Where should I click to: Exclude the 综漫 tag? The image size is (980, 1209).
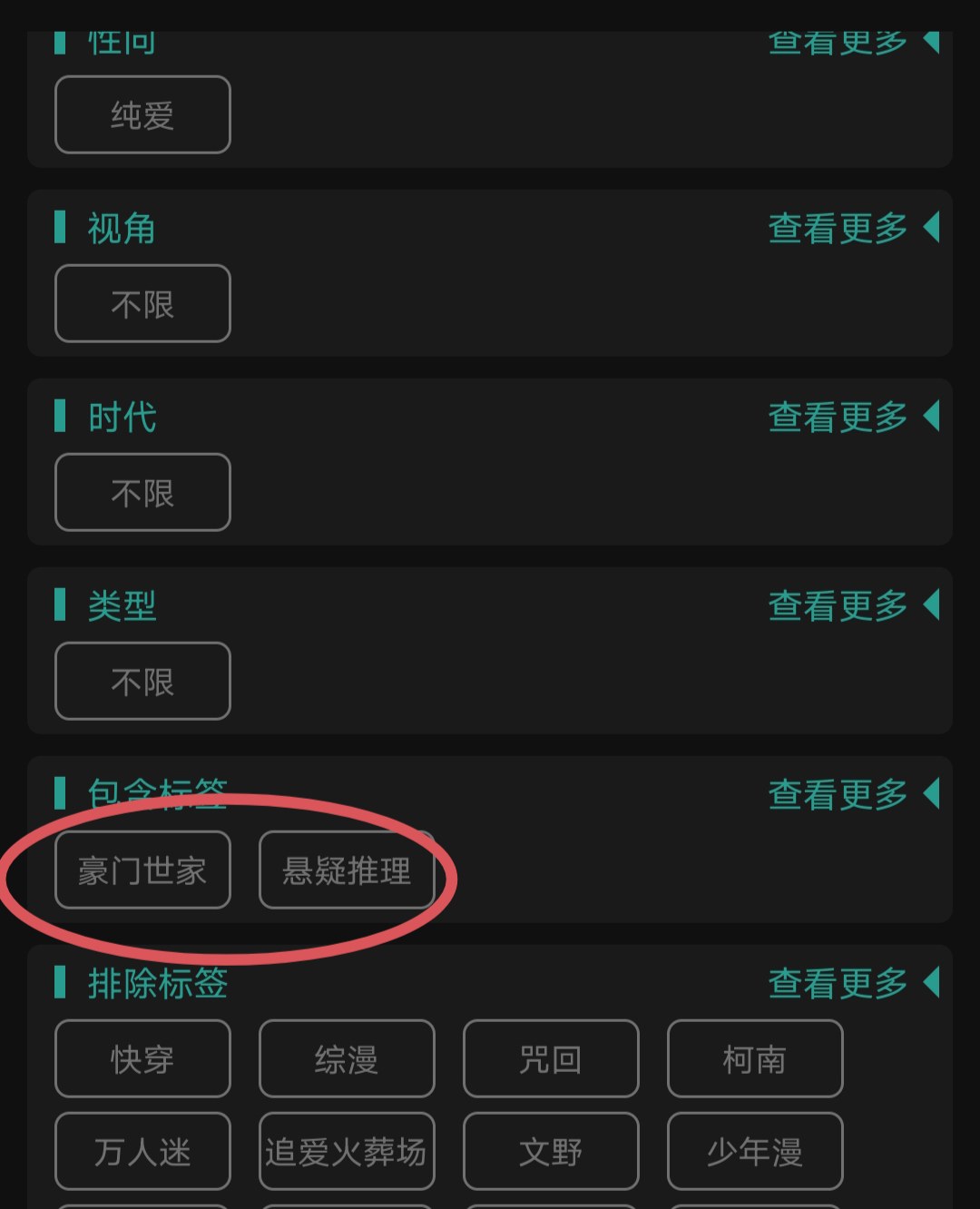coord(347,1059)
